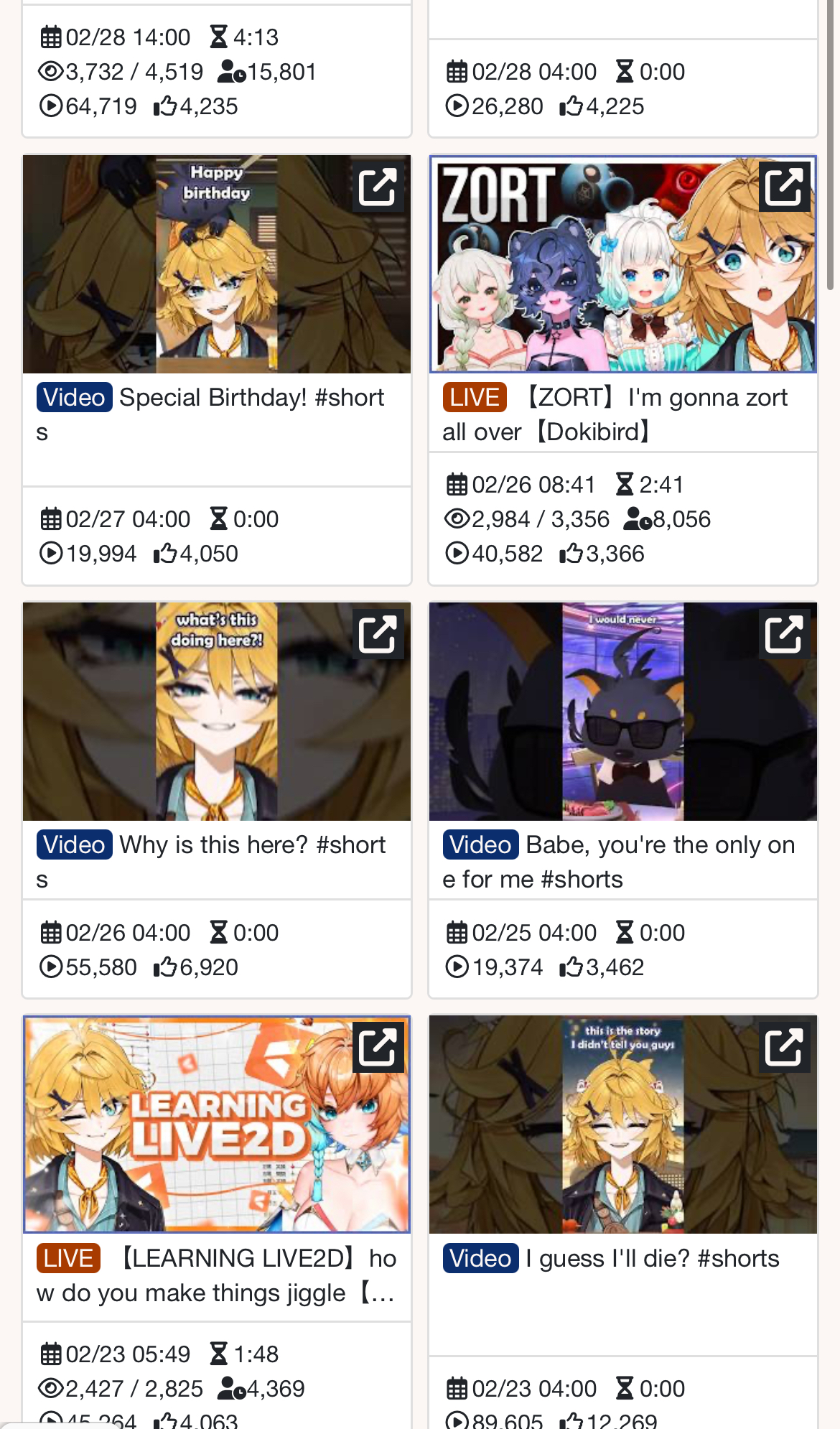The height and width of the screenshot is (1429, 840).
Task: Open external link on ZORT stream
Action: 784,187
